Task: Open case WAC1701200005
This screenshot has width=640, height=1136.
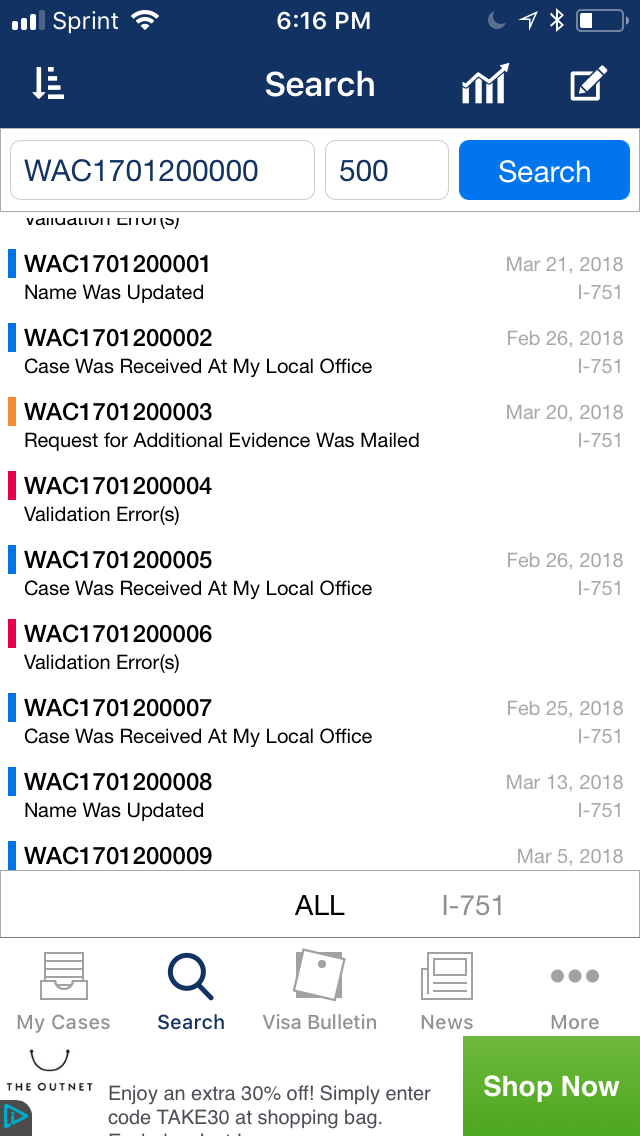Action: [320, 574]
